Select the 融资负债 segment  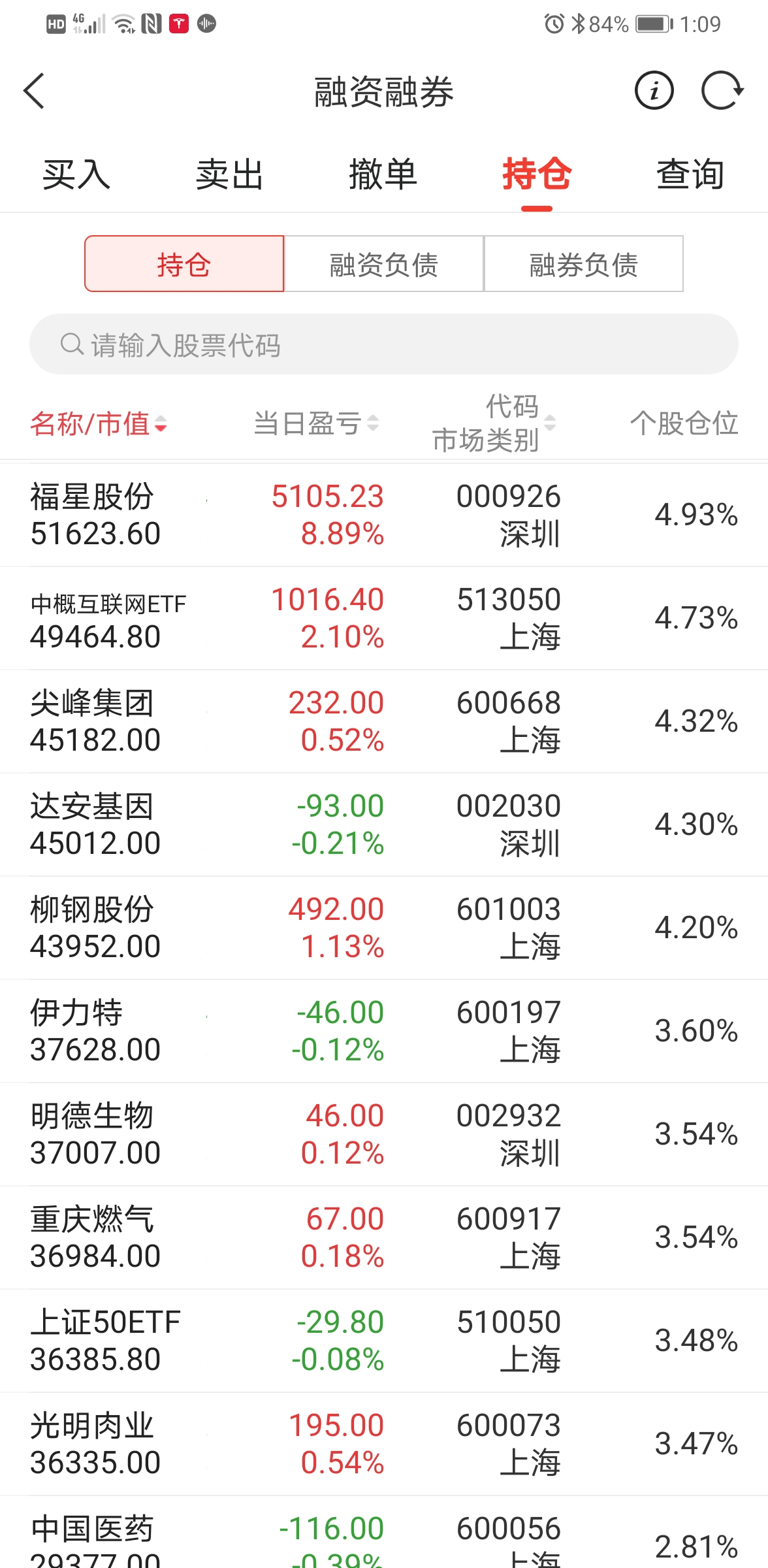tap(384, 264)
